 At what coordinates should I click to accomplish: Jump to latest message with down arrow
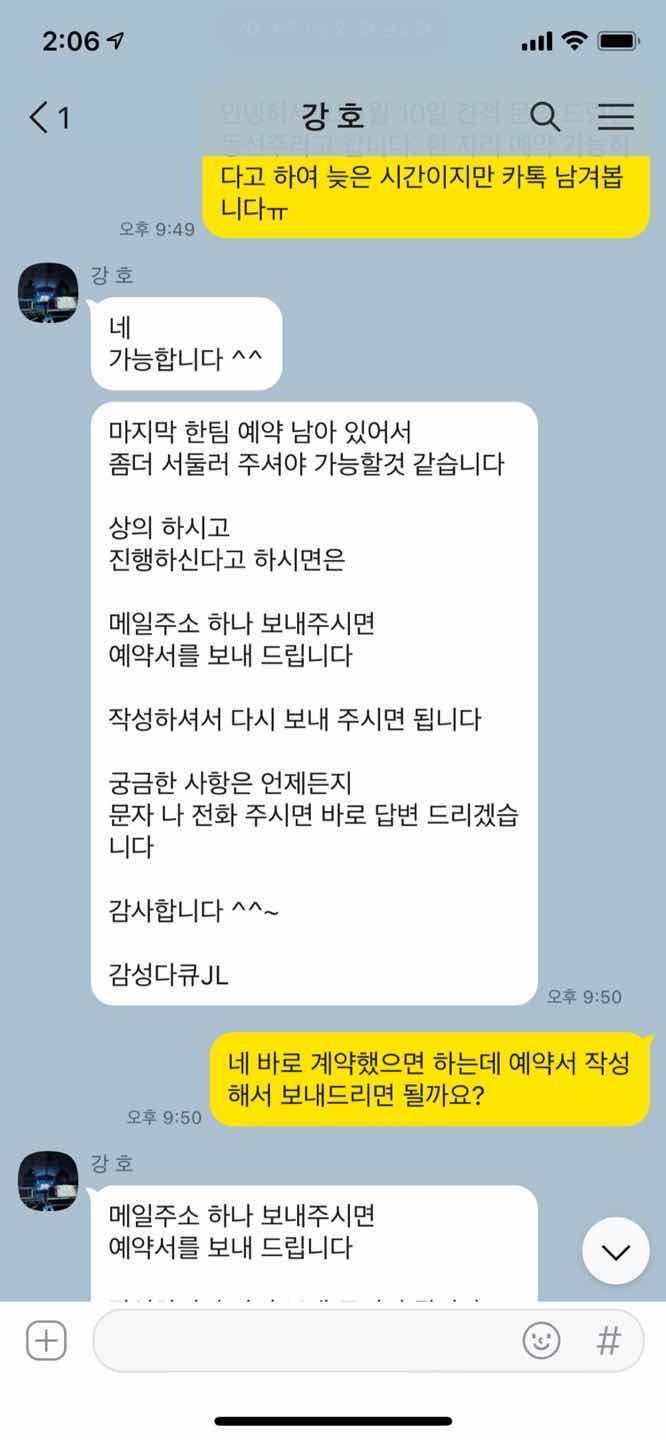point(616,1251)
